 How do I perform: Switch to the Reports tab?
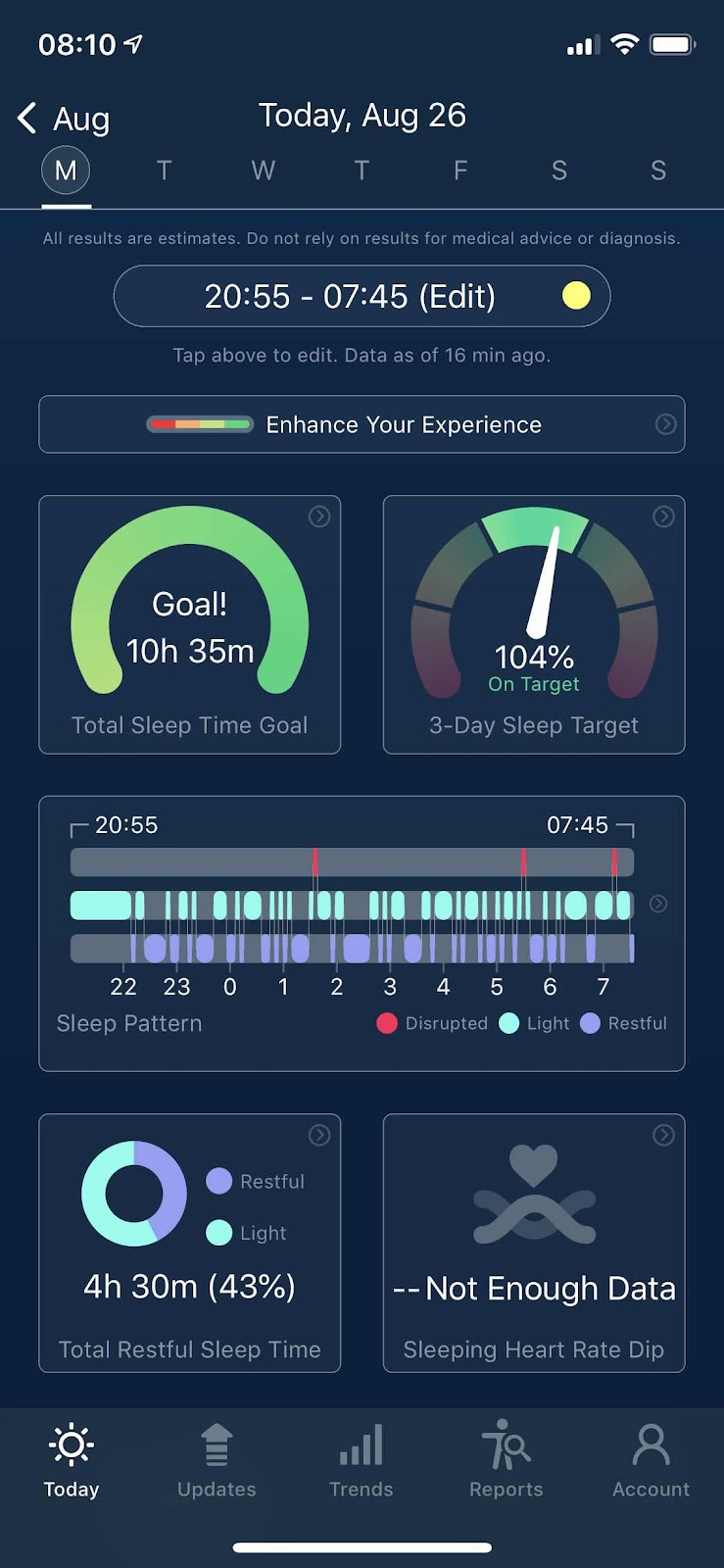[x=507, y=1460]
